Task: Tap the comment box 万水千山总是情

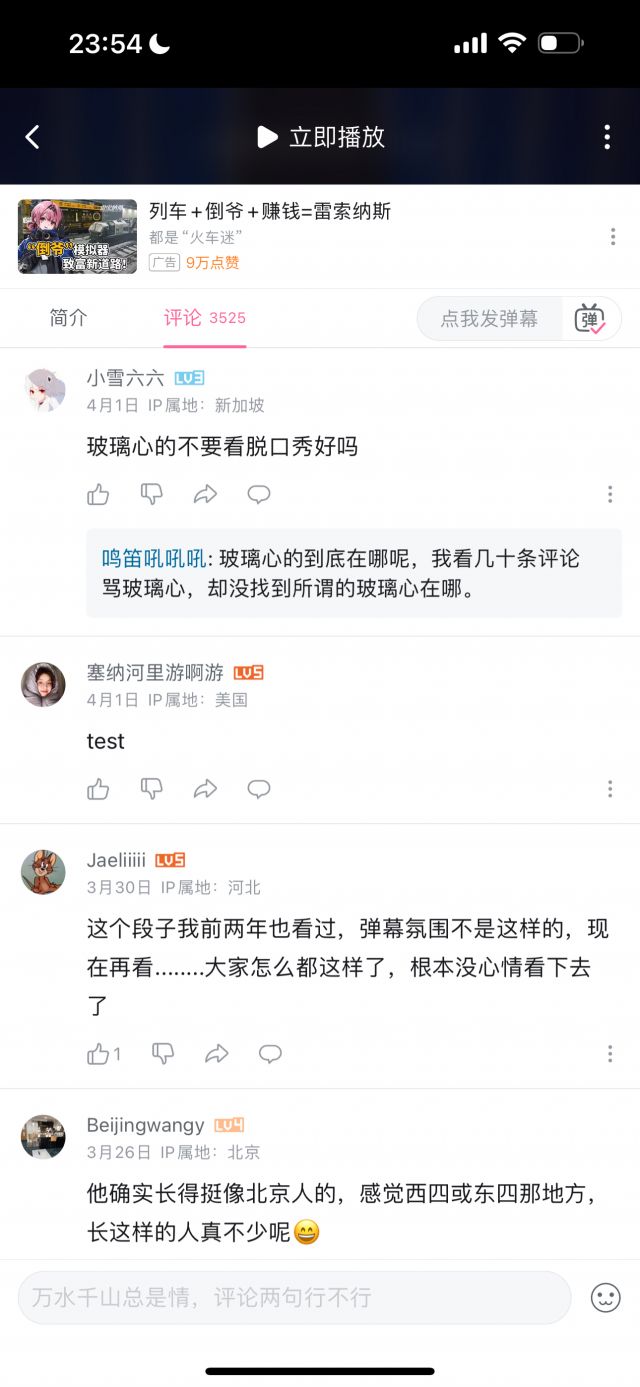Action: [x=294, y=1297]
